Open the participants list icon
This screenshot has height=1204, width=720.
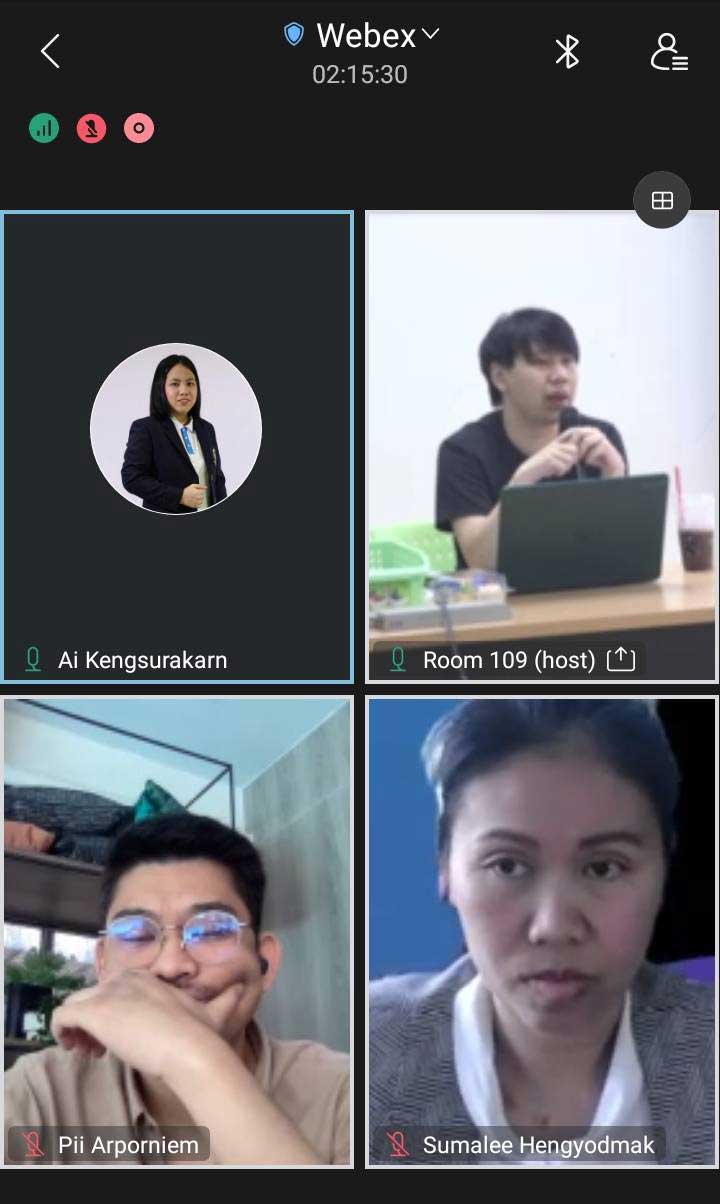point(668,51)
